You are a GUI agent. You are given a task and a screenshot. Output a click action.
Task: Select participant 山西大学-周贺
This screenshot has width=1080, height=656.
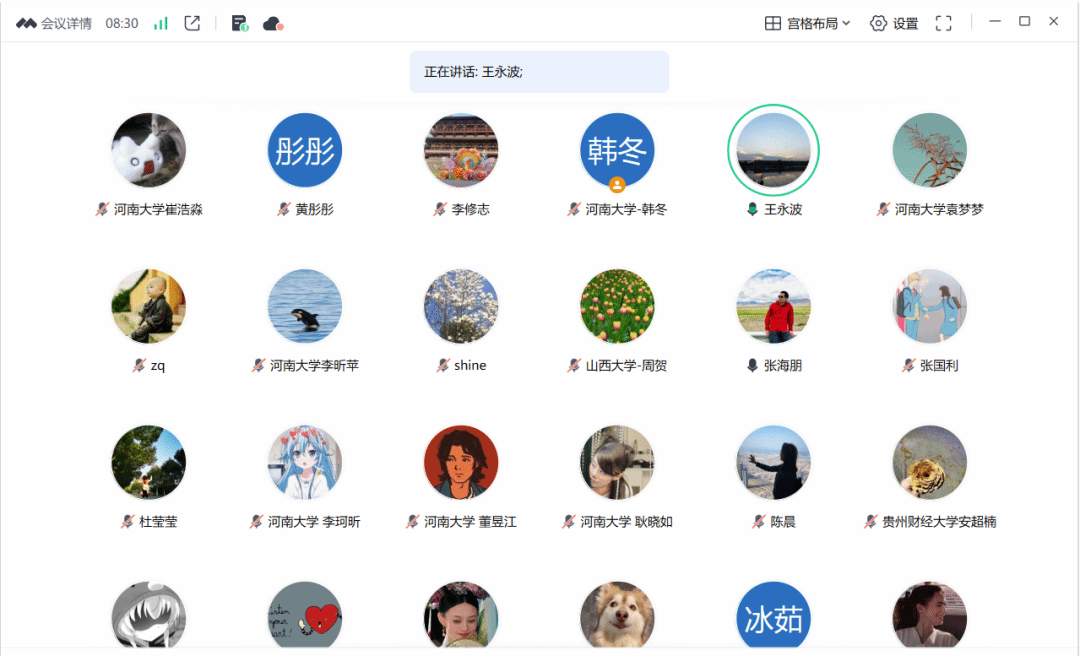(x=617, y=307)
